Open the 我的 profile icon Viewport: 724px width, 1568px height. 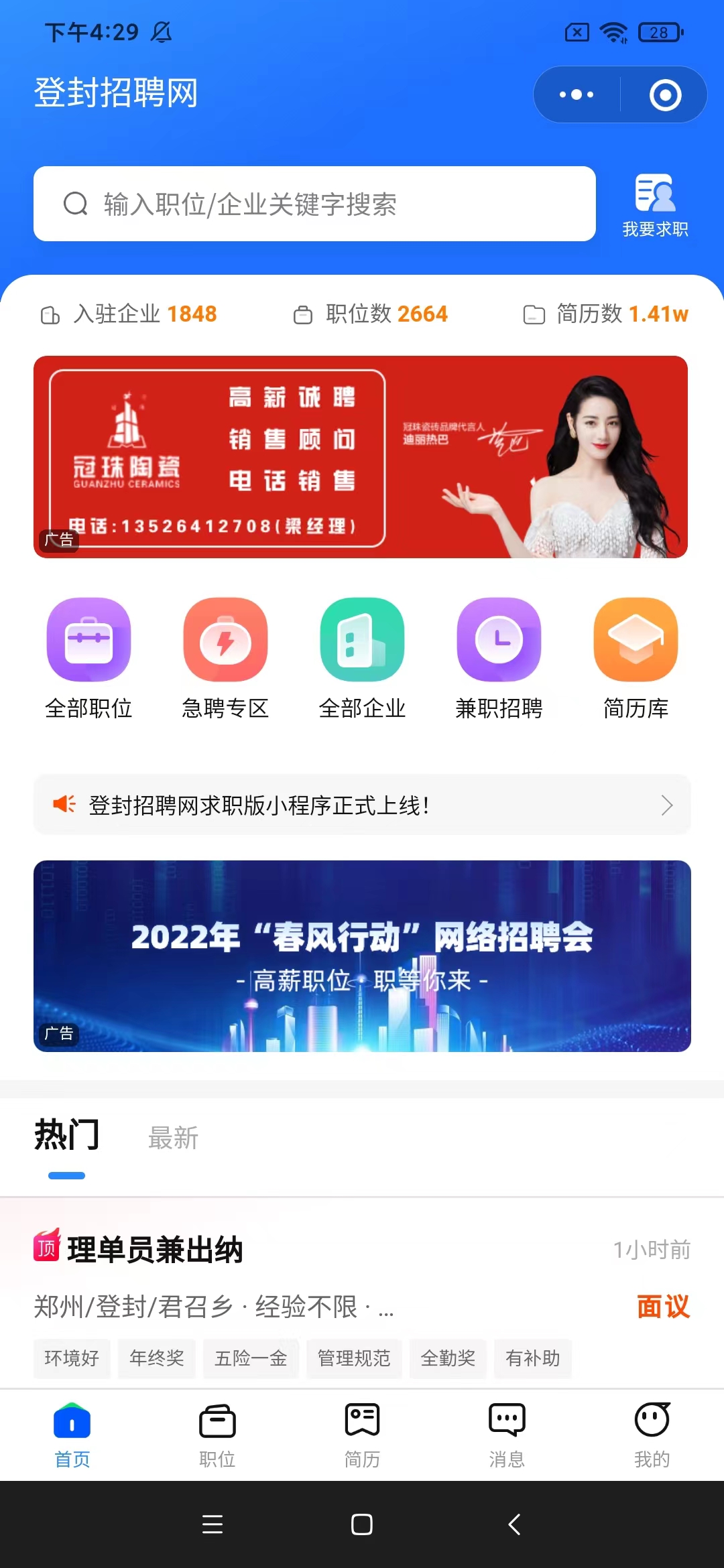click(x=652, y=1434)
